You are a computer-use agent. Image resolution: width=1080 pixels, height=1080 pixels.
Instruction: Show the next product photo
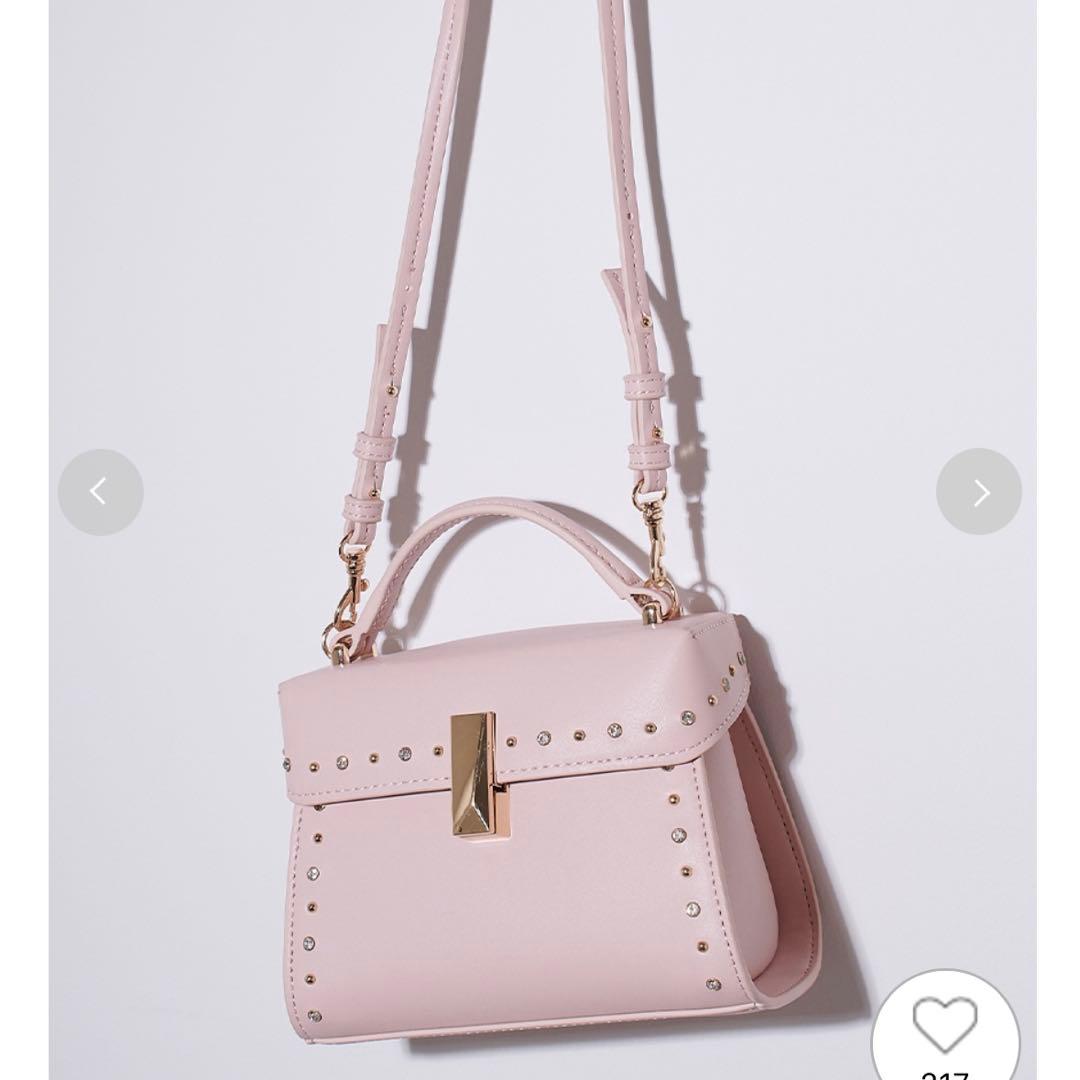click(979, 492)
